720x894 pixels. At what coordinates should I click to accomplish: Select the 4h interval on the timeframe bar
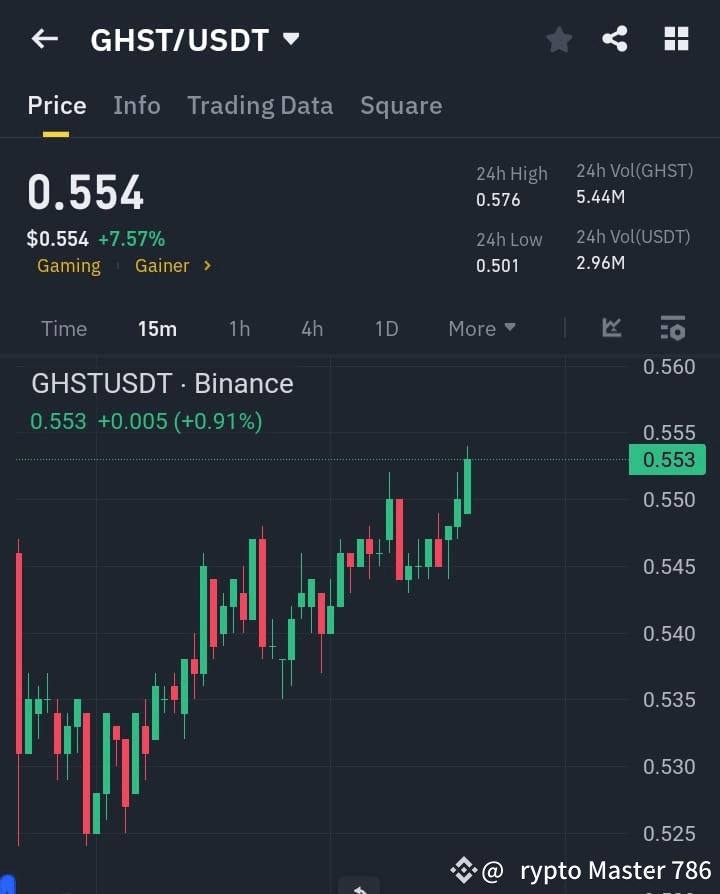[x=311, y=328]
